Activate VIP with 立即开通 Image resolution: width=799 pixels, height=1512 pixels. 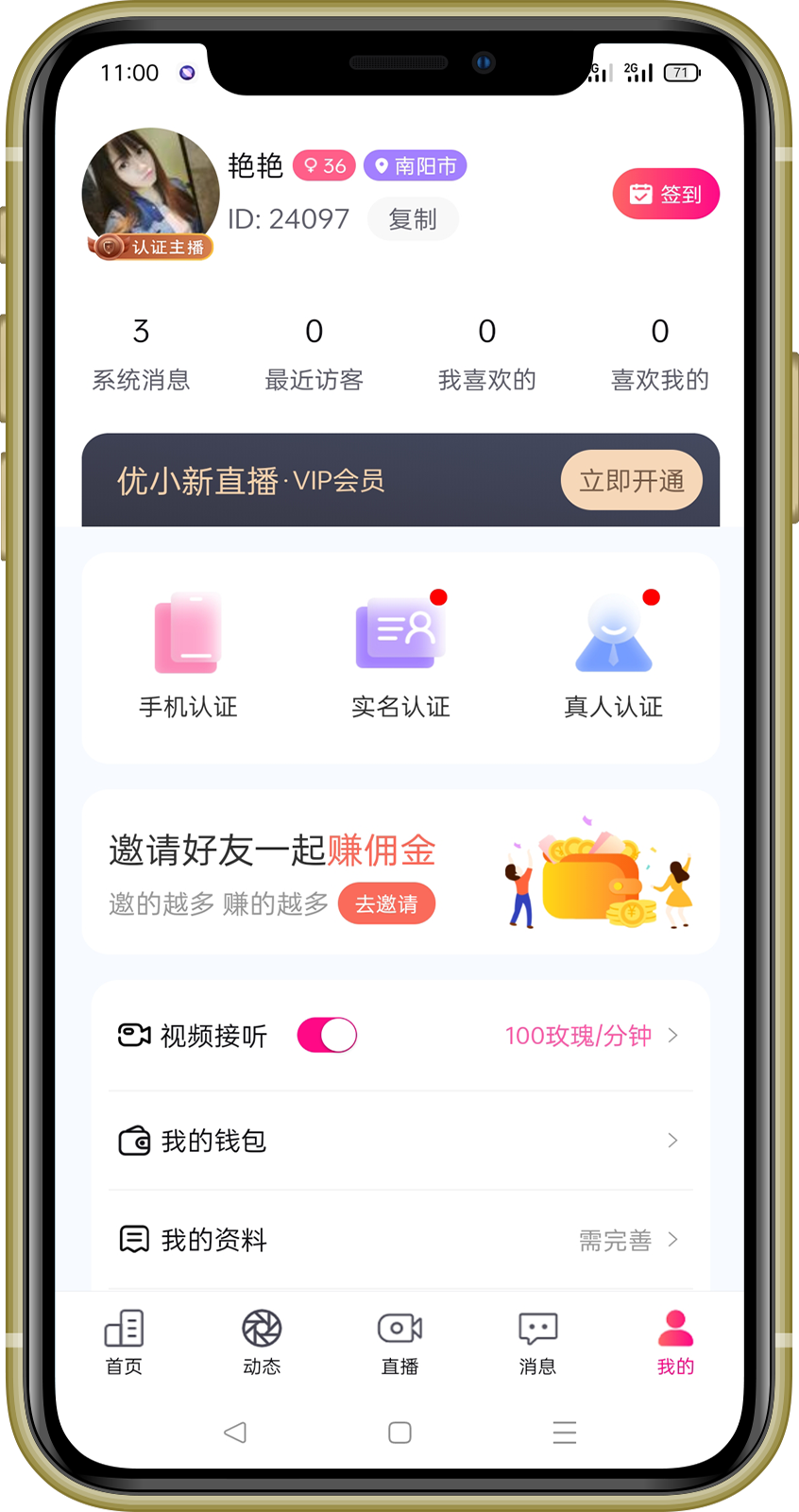[x=631, y=481]
